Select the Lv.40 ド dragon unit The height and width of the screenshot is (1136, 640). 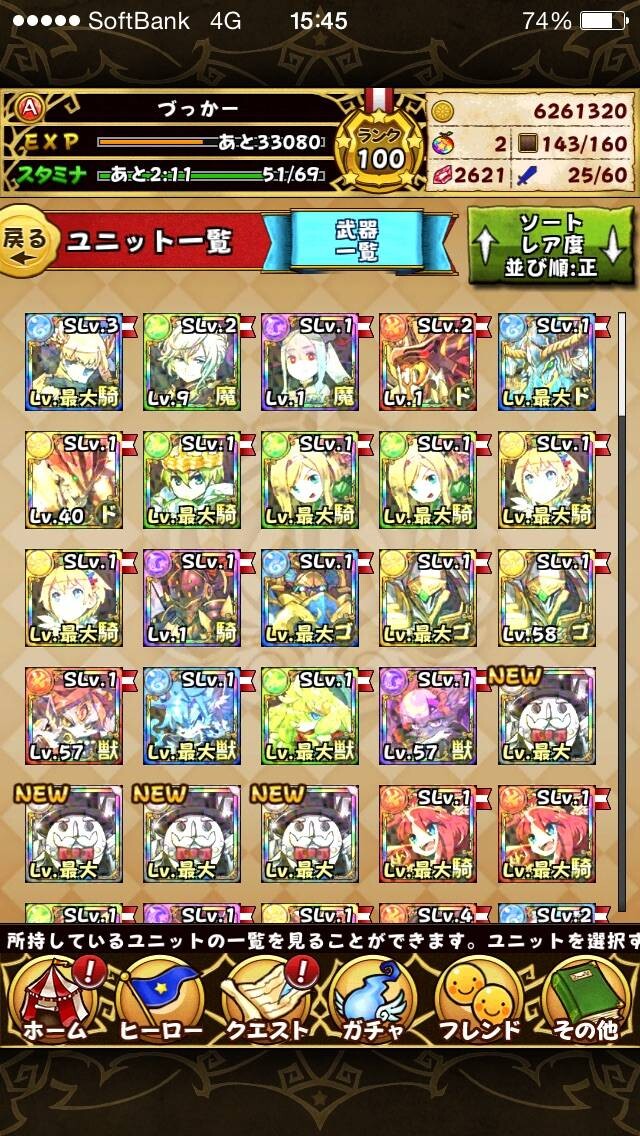74,480
